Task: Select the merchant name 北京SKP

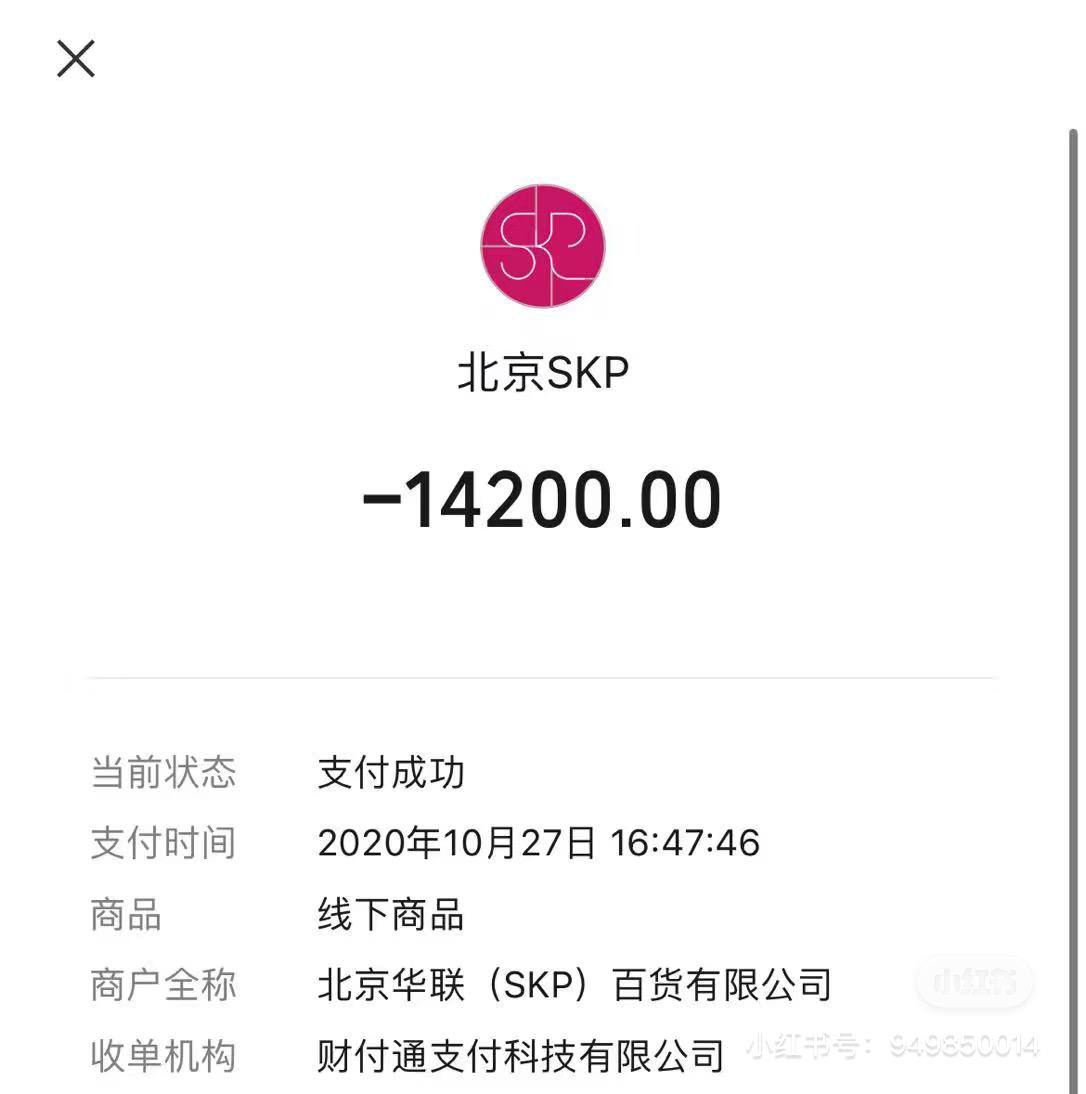Action: pyautogui.click(x=543, y=369)
